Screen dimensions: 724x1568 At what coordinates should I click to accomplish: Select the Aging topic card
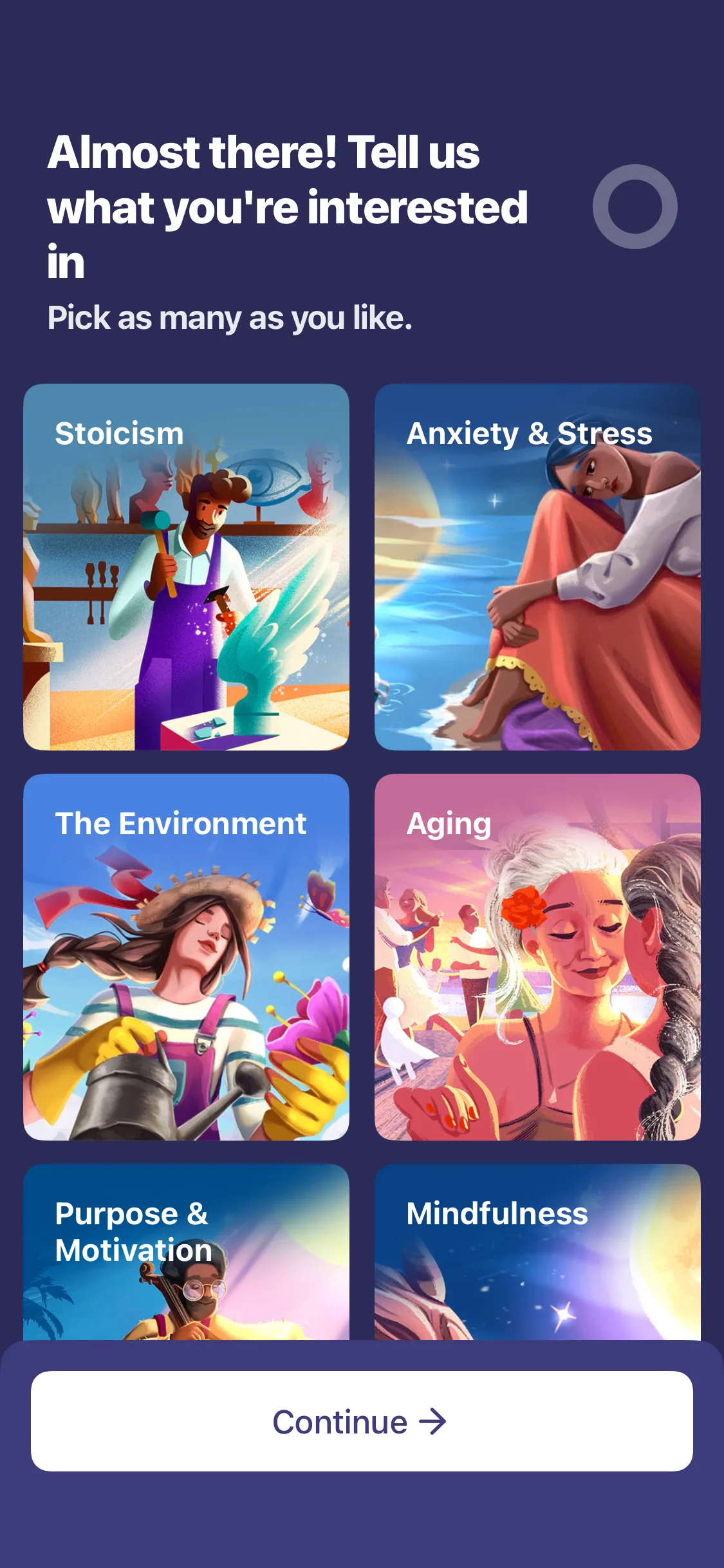(x=537, y=957)
